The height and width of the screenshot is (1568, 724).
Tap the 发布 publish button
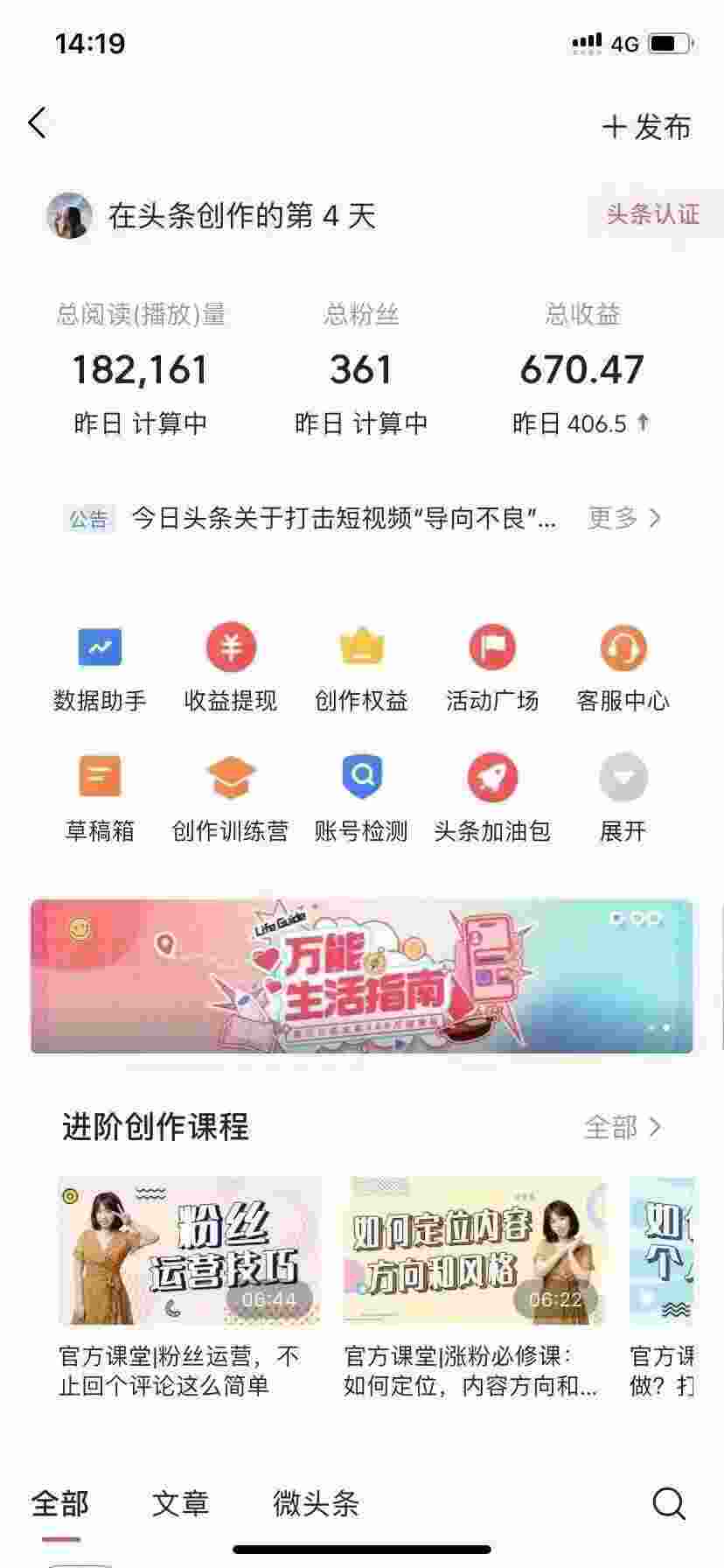tap(647, 128)
